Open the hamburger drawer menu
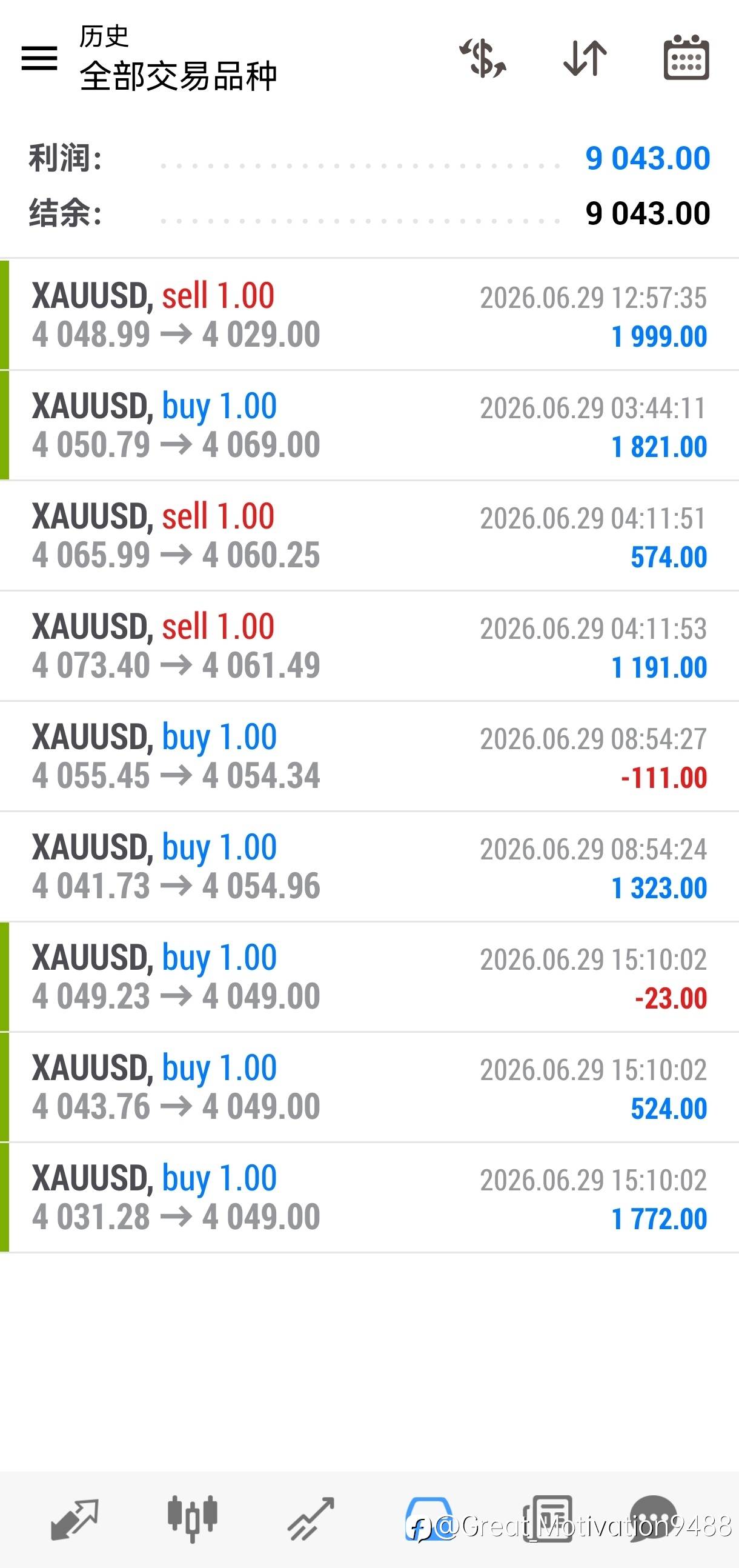Screen dimensions: 739x1568 (39, 58)
